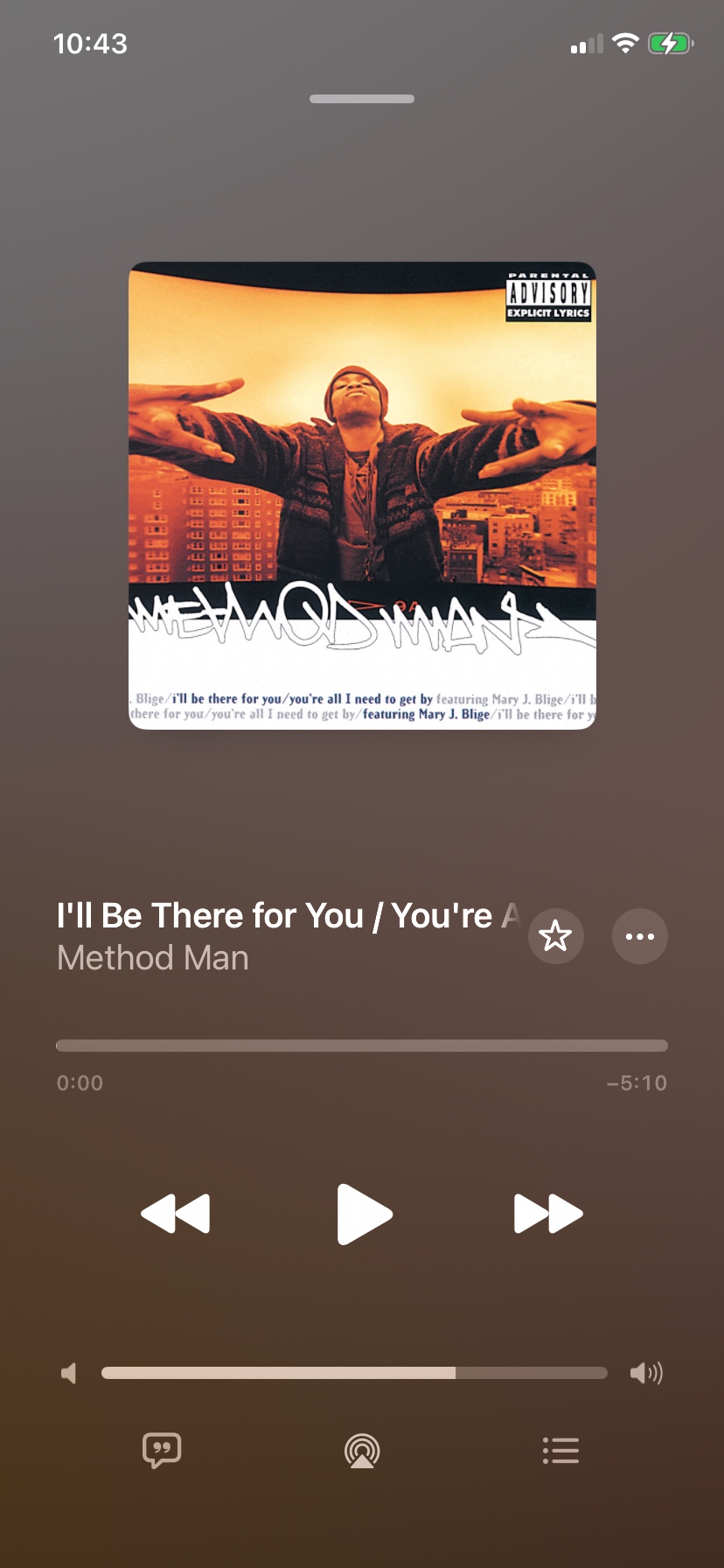
Task: Tap the volume slider to adjust level
Action: tap(354, 1373)
